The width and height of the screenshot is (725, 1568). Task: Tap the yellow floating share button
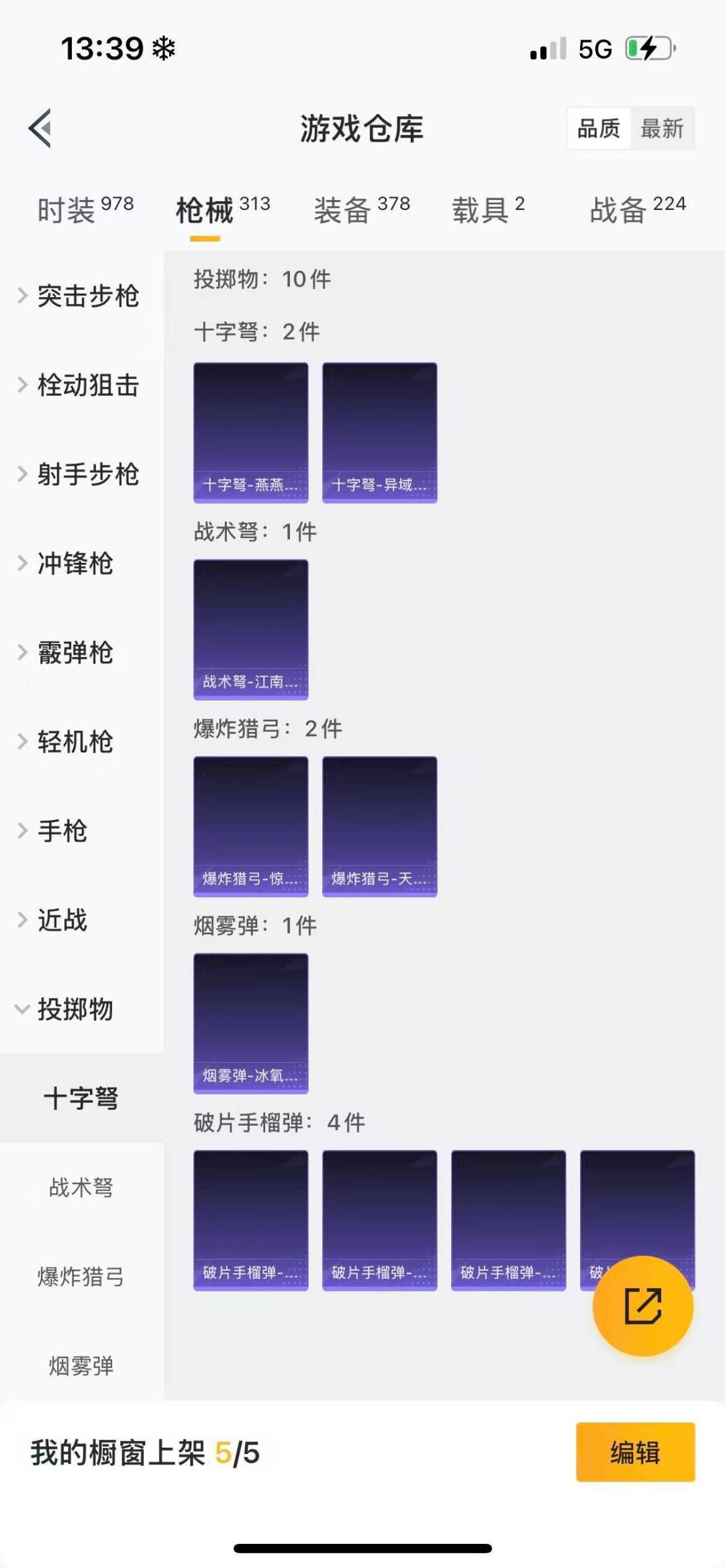(642, 1306)
